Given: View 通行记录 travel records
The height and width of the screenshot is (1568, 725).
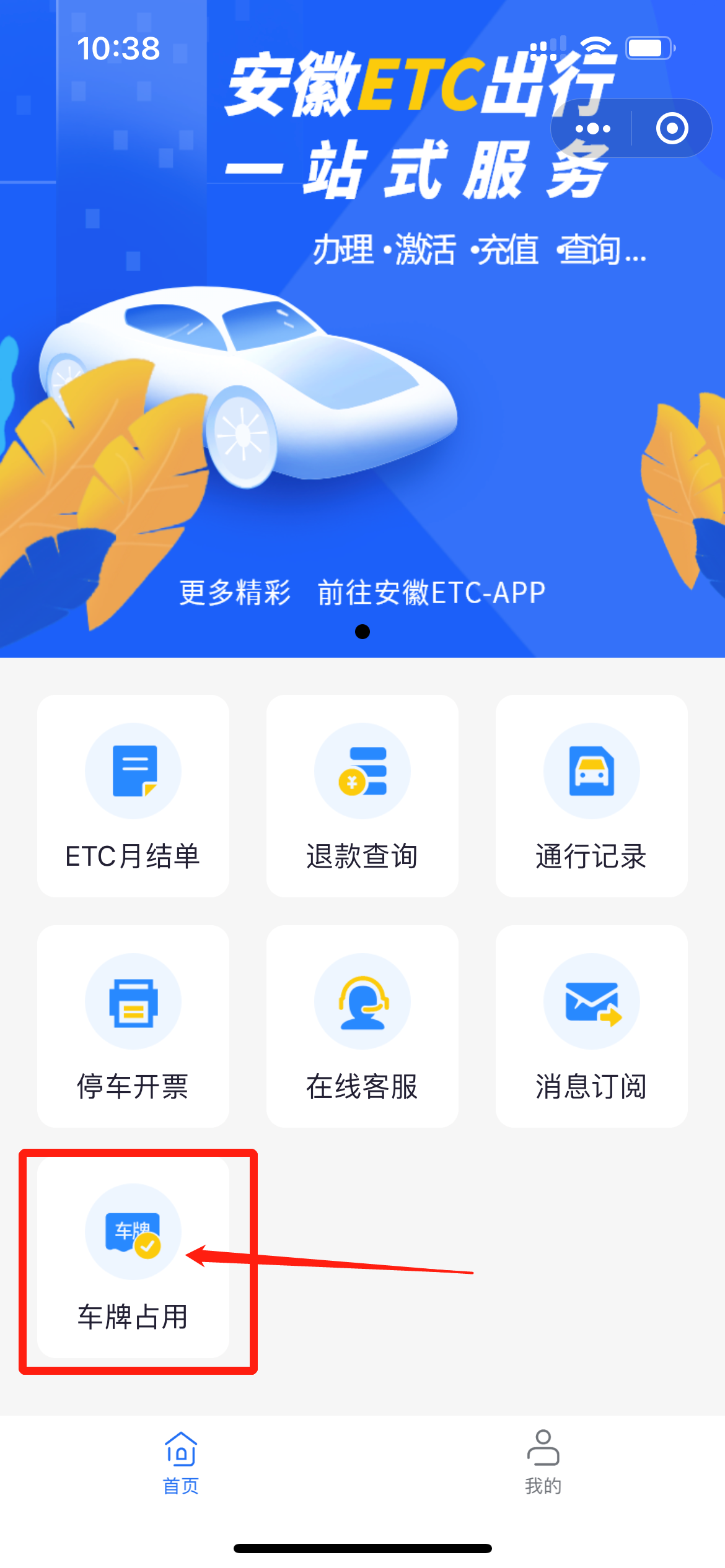Looking at the screenshot, I should point(592,796).
